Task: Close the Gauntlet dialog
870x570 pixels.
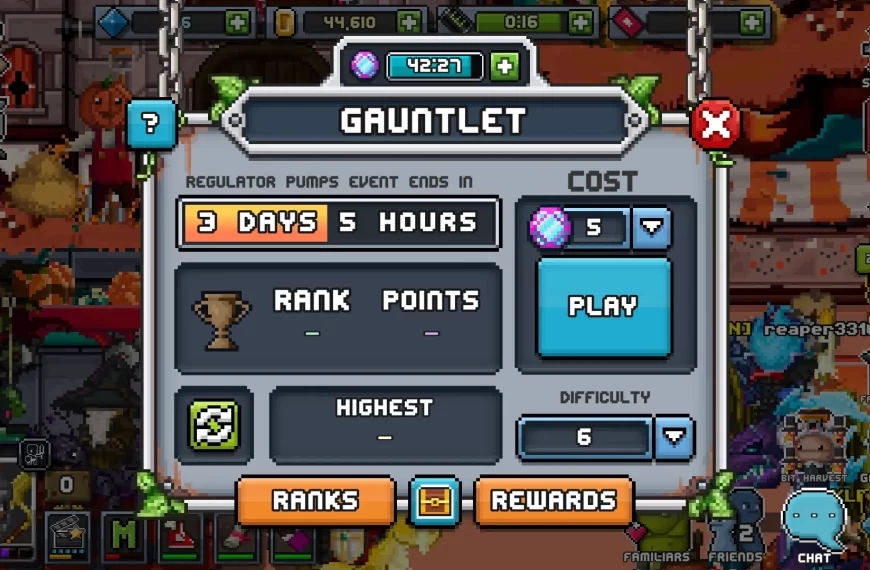Action: 716,126
